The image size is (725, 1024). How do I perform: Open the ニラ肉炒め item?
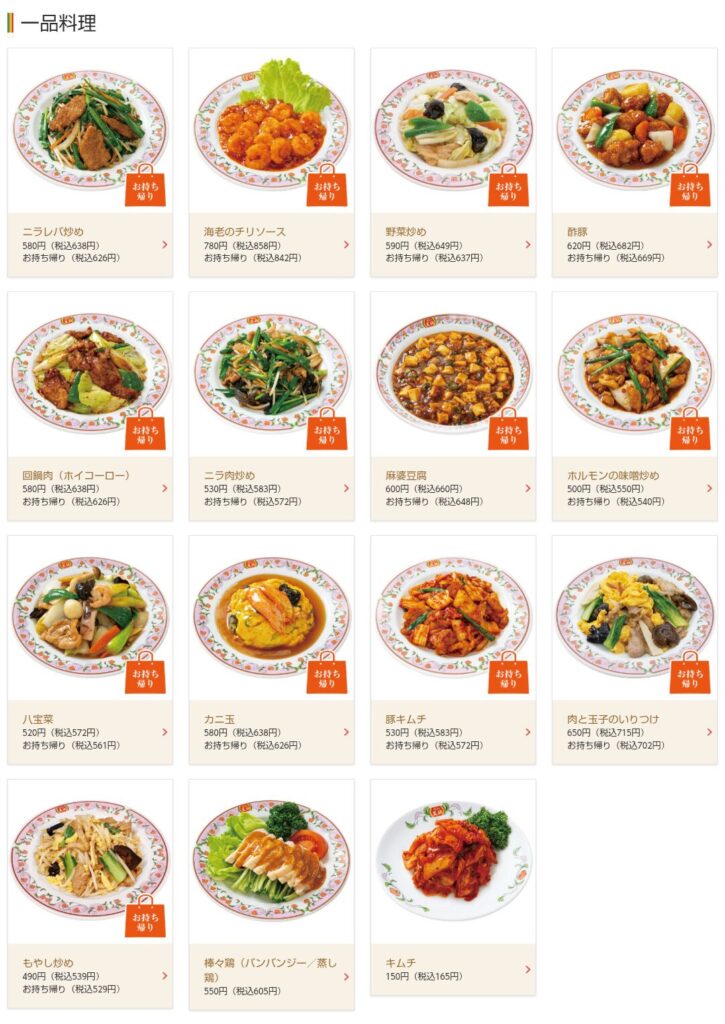click(x=271, y=405)
